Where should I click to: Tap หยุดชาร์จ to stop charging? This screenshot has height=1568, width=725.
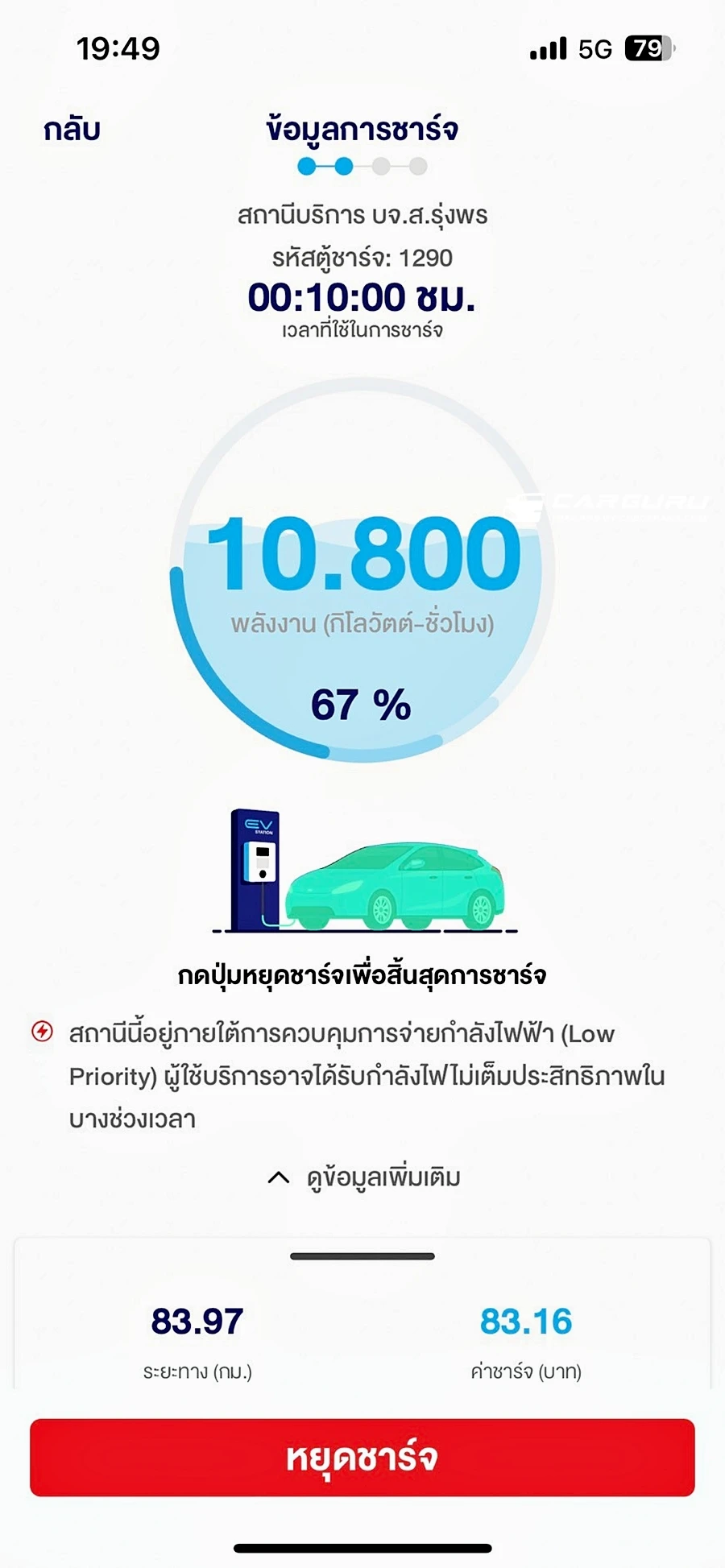coord(362,1458)
